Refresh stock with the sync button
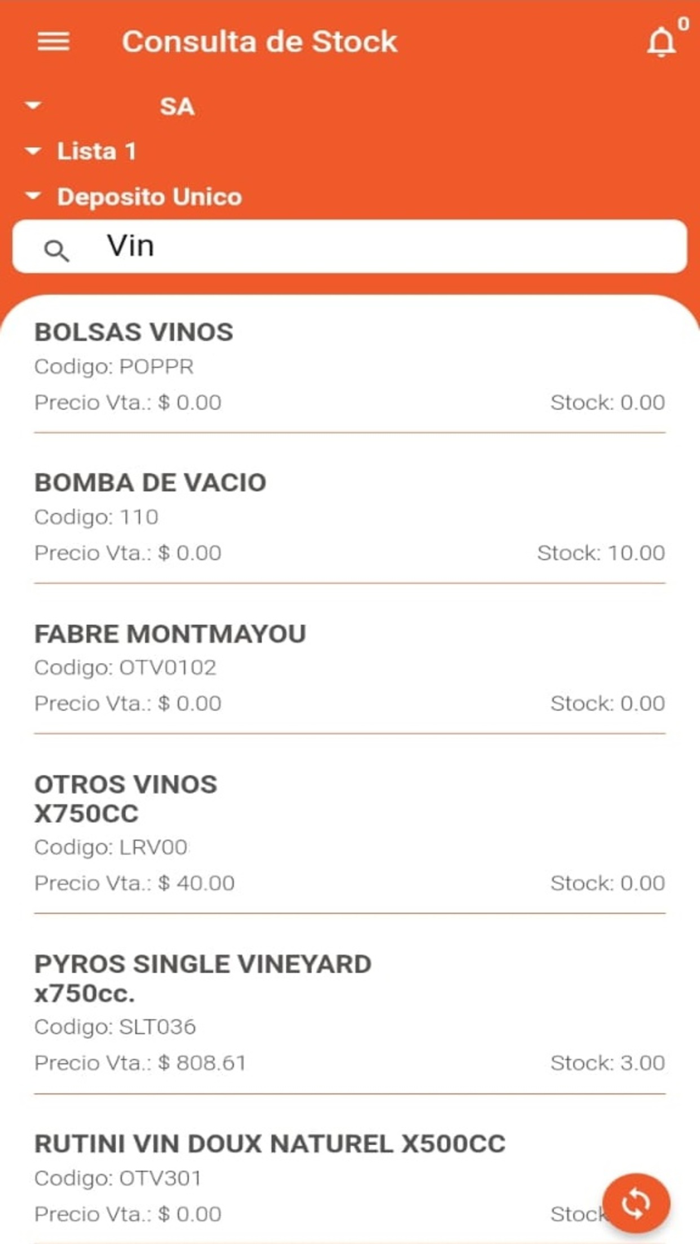This screenshot has height=1244, width=700. tap(636, 1203)
